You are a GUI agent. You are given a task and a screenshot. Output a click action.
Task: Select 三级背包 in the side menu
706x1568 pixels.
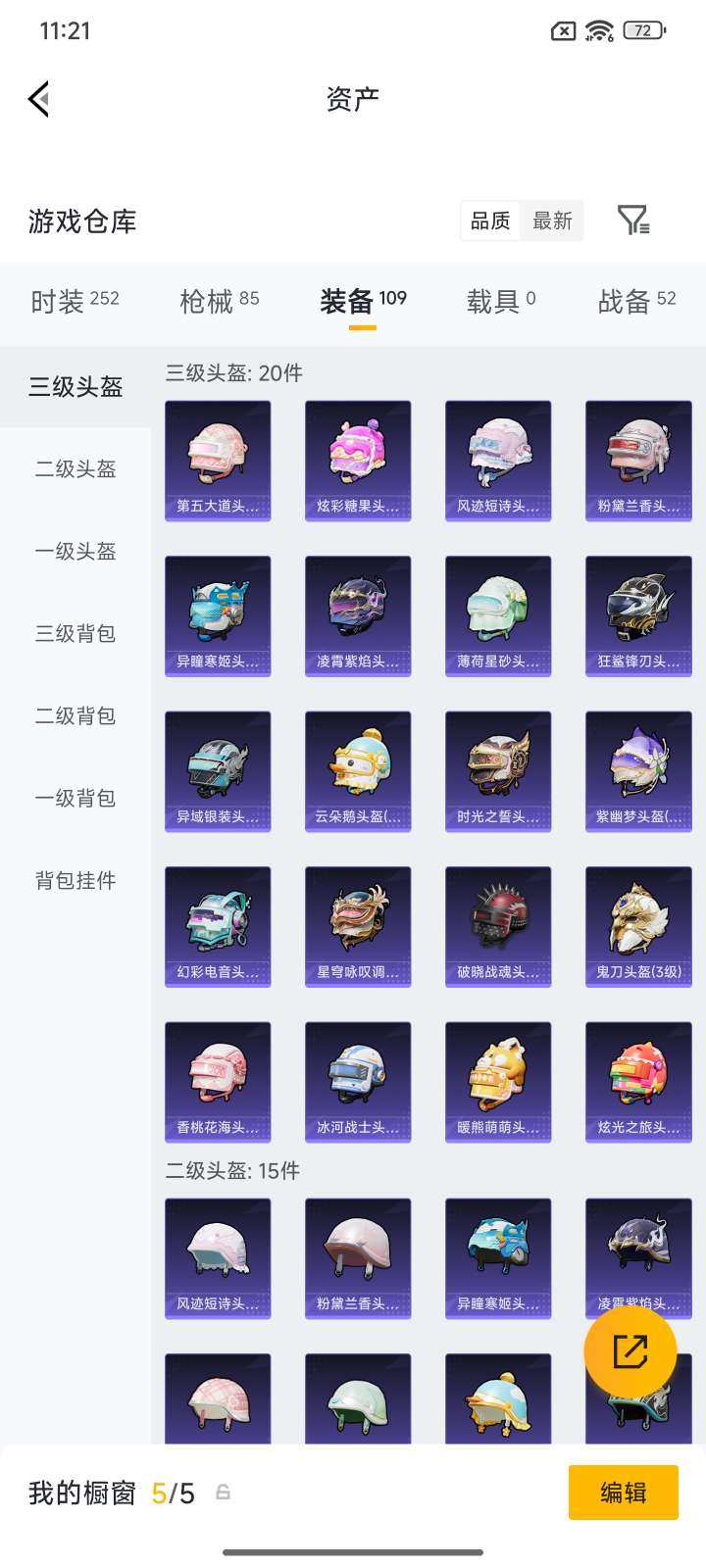click(x=76, y=634)
